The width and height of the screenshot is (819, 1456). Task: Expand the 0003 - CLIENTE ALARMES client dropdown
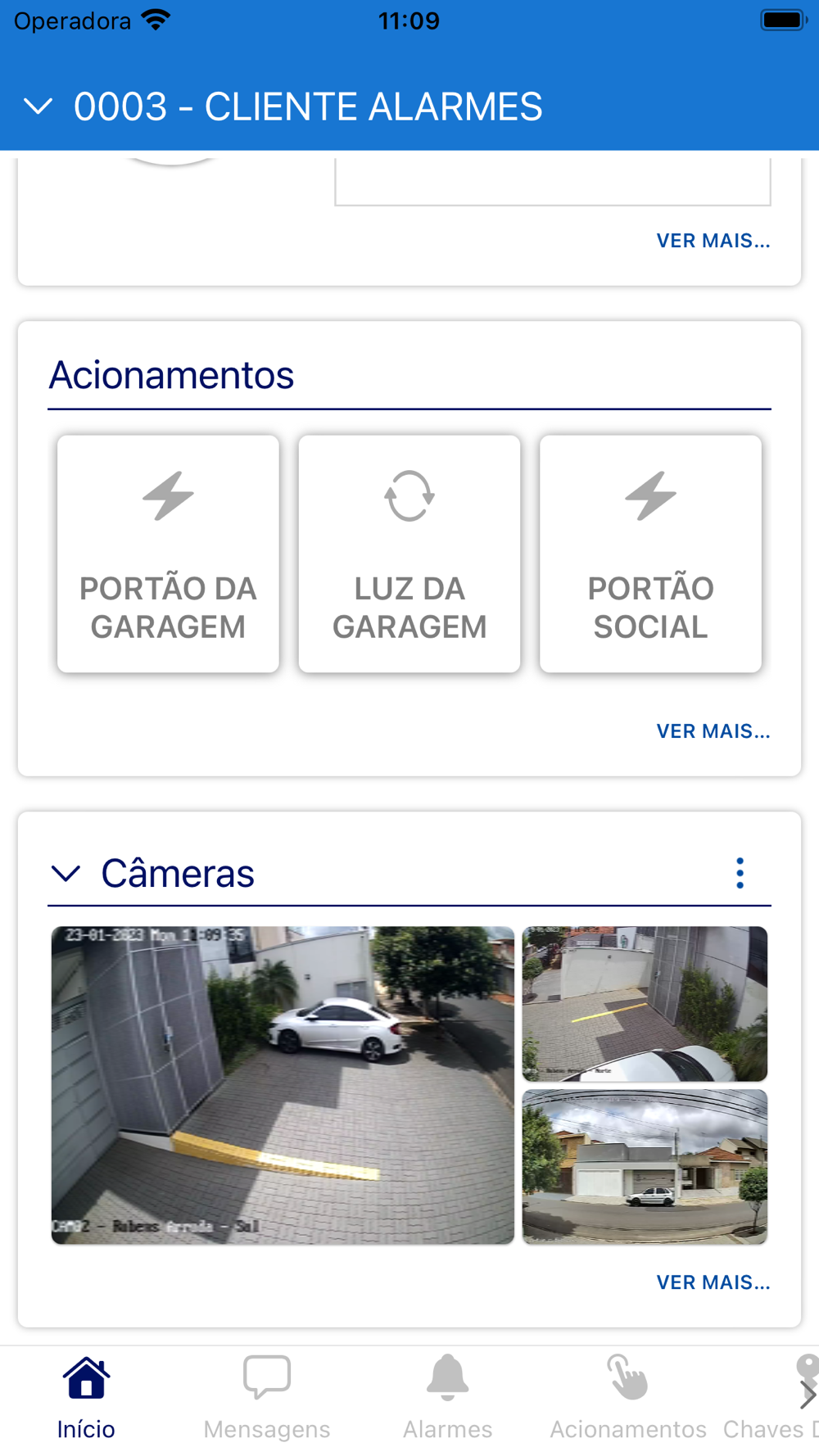point(38,106)
